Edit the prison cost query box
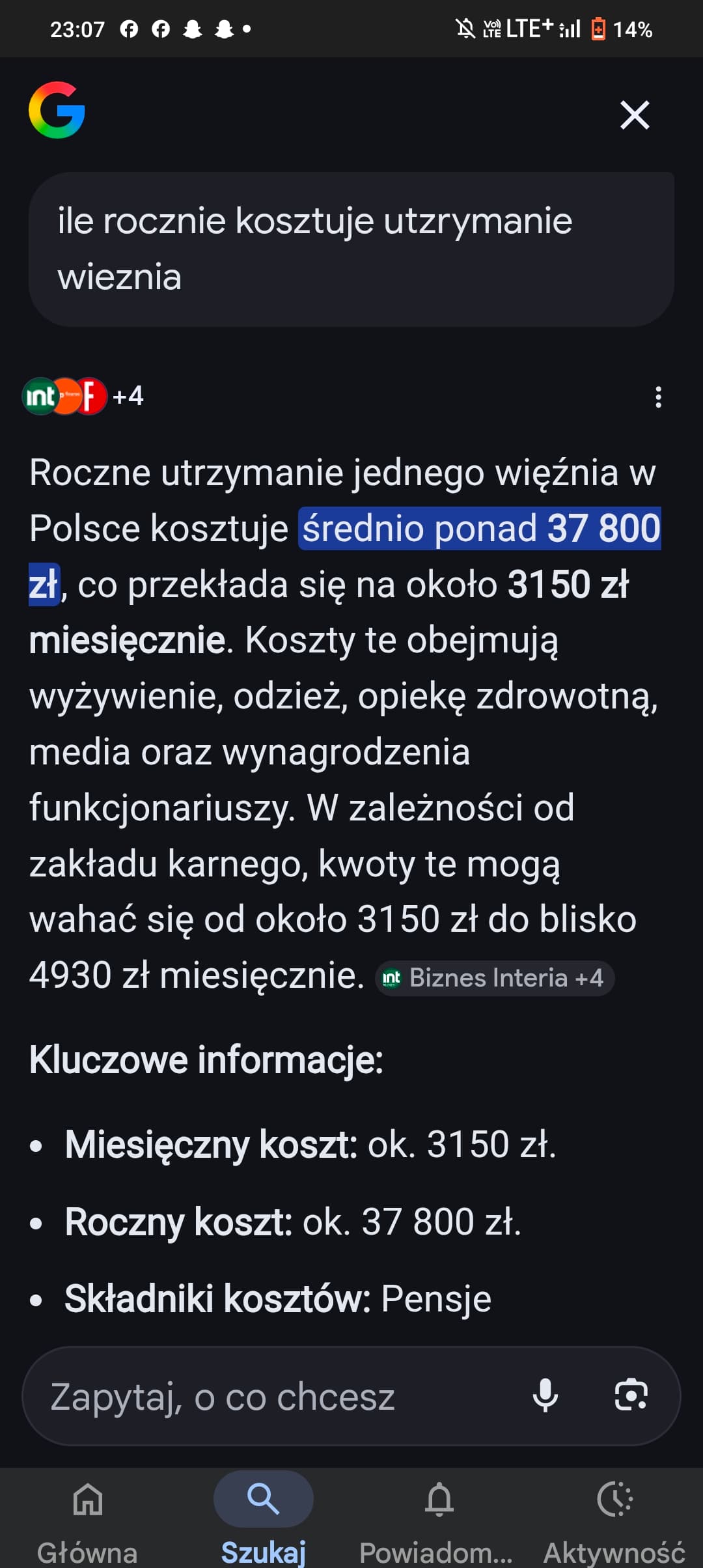Viewport: 703px width, 1568px height. click(351, 249)
